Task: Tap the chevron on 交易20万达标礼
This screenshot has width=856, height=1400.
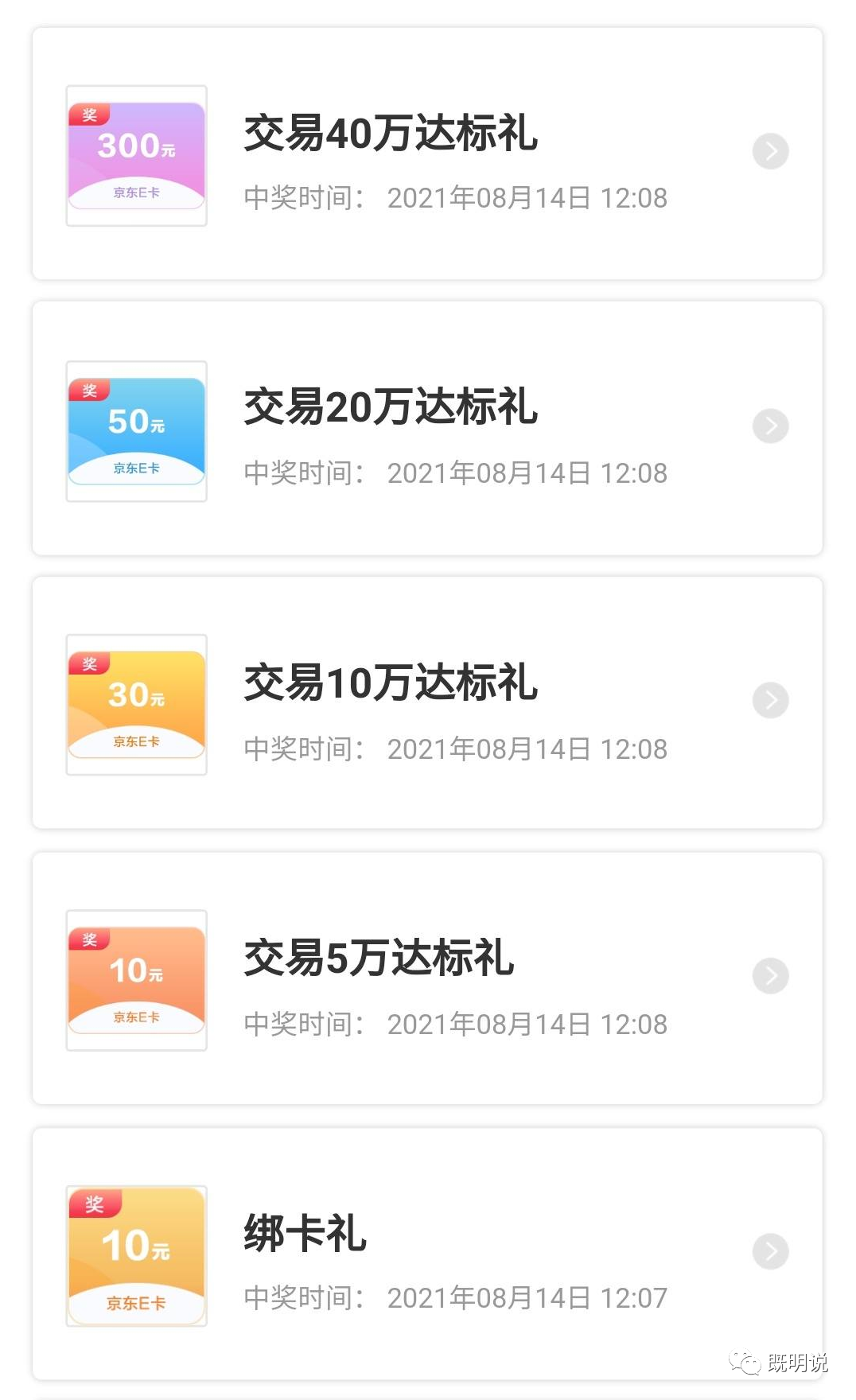Action: pos(770,426)
